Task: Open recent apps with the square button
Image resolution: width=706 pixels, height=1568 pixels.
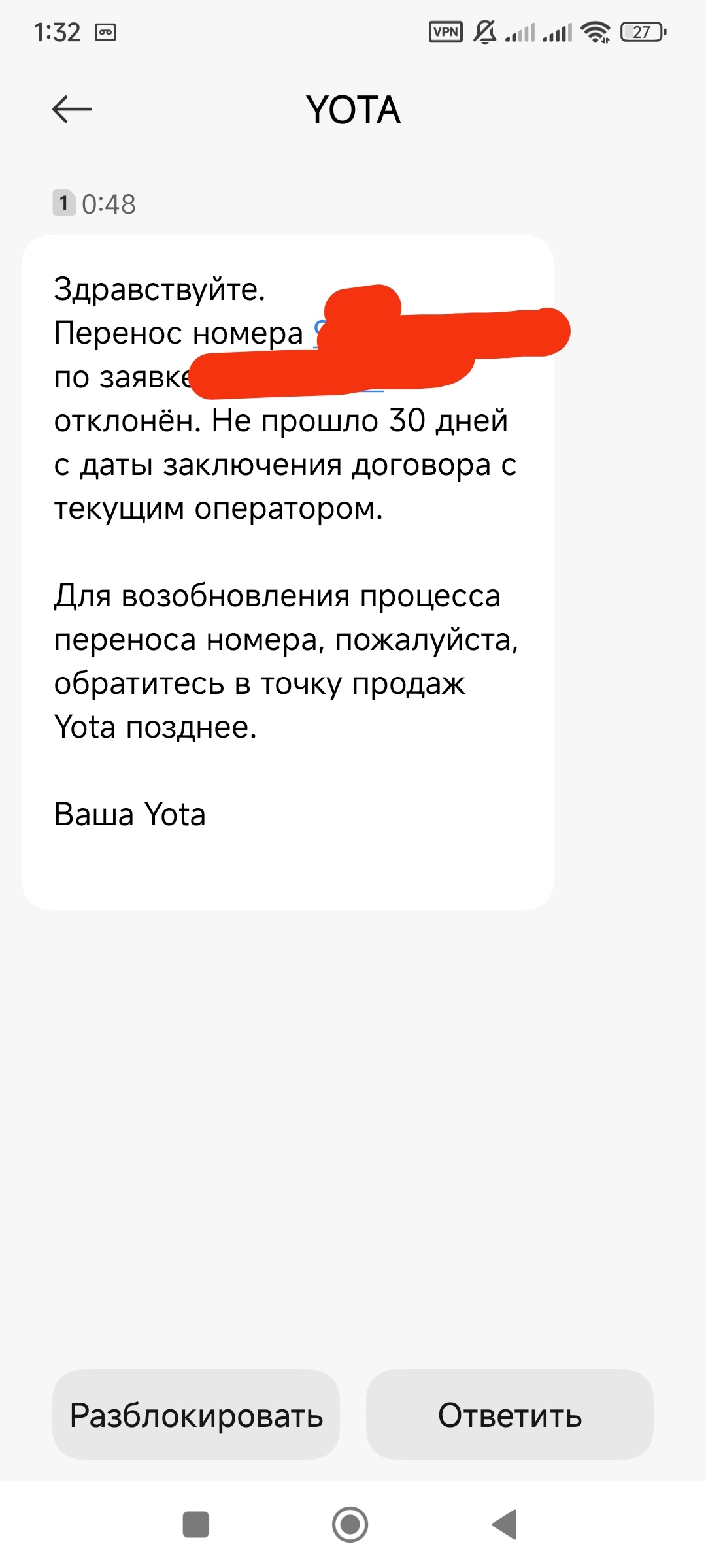Action: [x=195, y=1524]
